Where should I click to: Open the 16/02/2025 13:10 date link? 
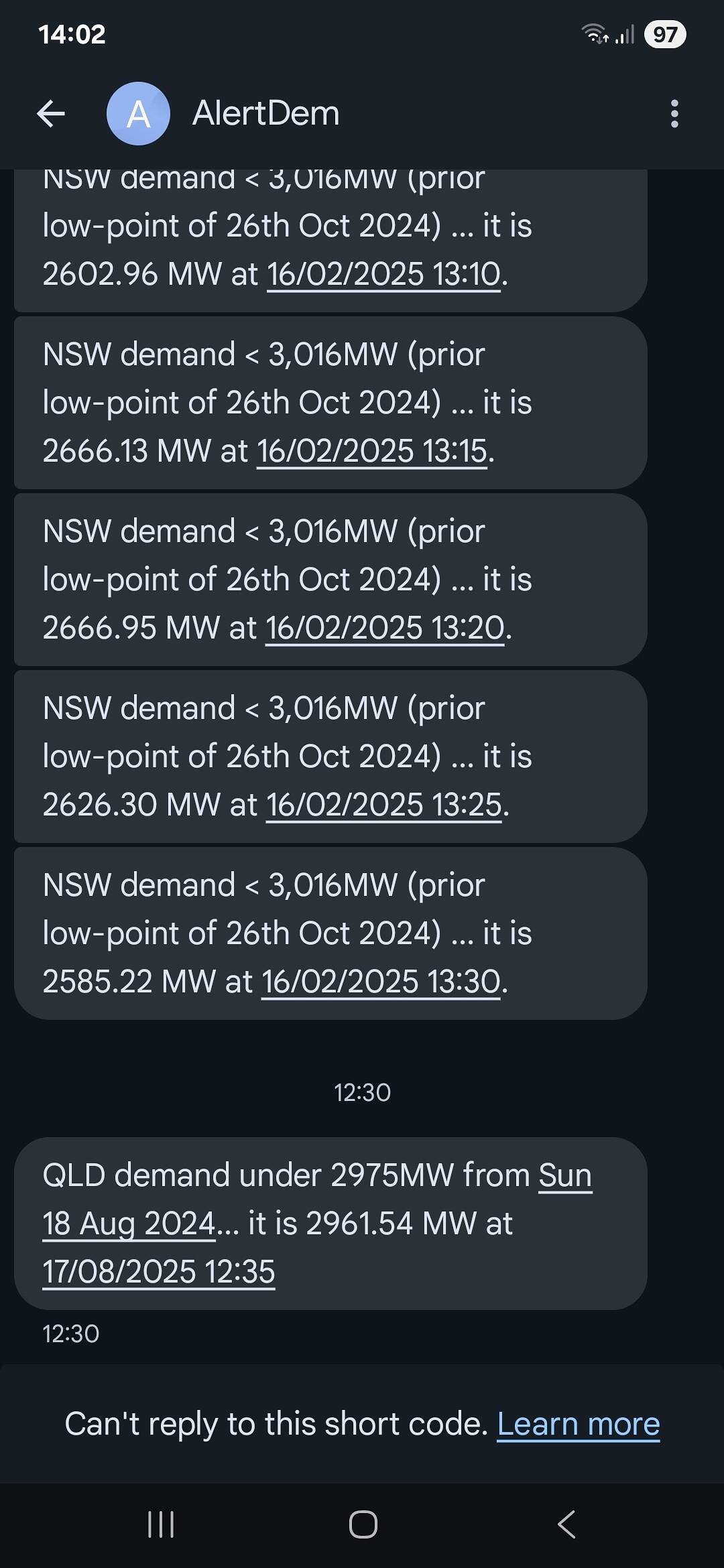click(384, 275)
